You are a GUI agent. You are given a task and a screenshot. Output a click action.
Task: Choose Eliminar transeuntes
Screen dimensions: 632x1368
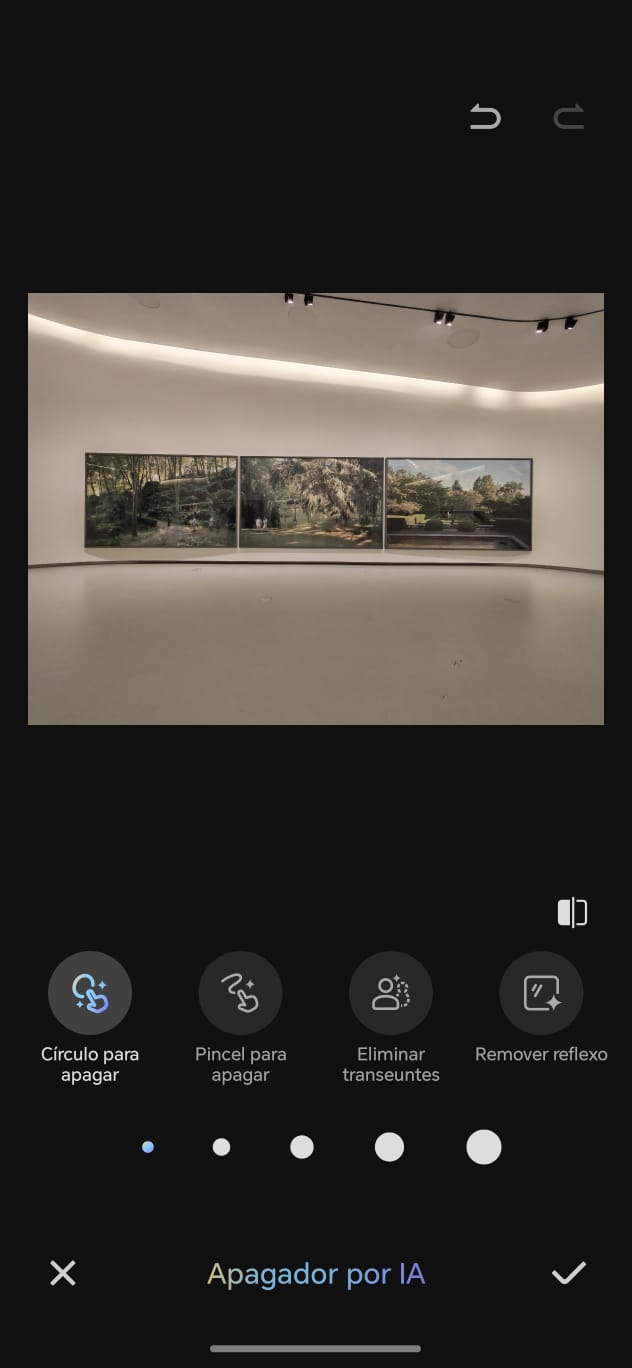coord(391,993)
